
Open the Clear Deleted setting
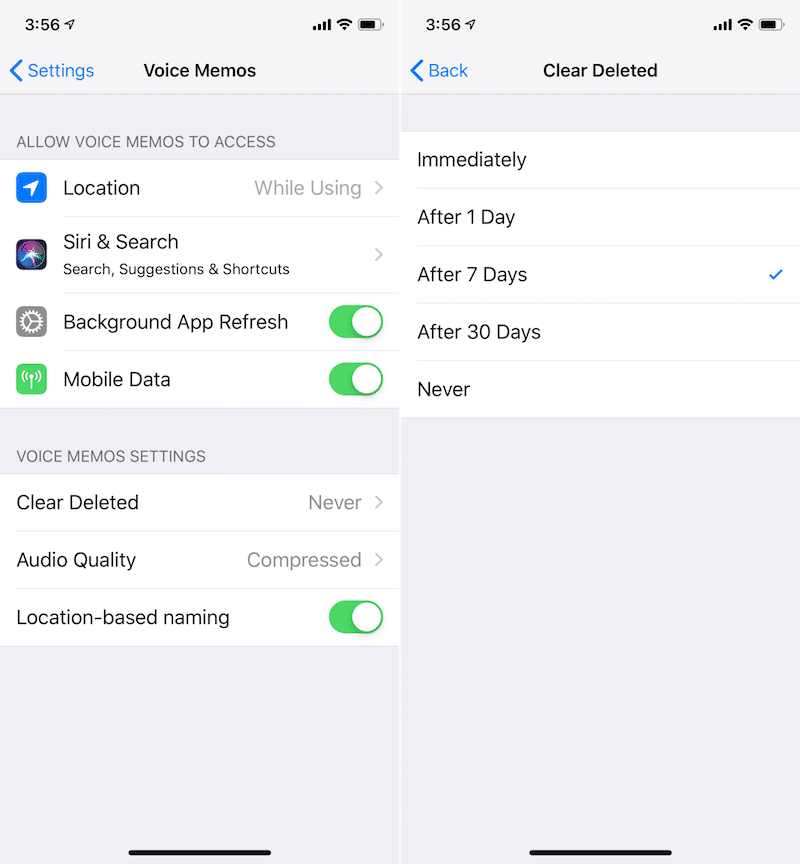pyautogui.click(x=200, y=502)
